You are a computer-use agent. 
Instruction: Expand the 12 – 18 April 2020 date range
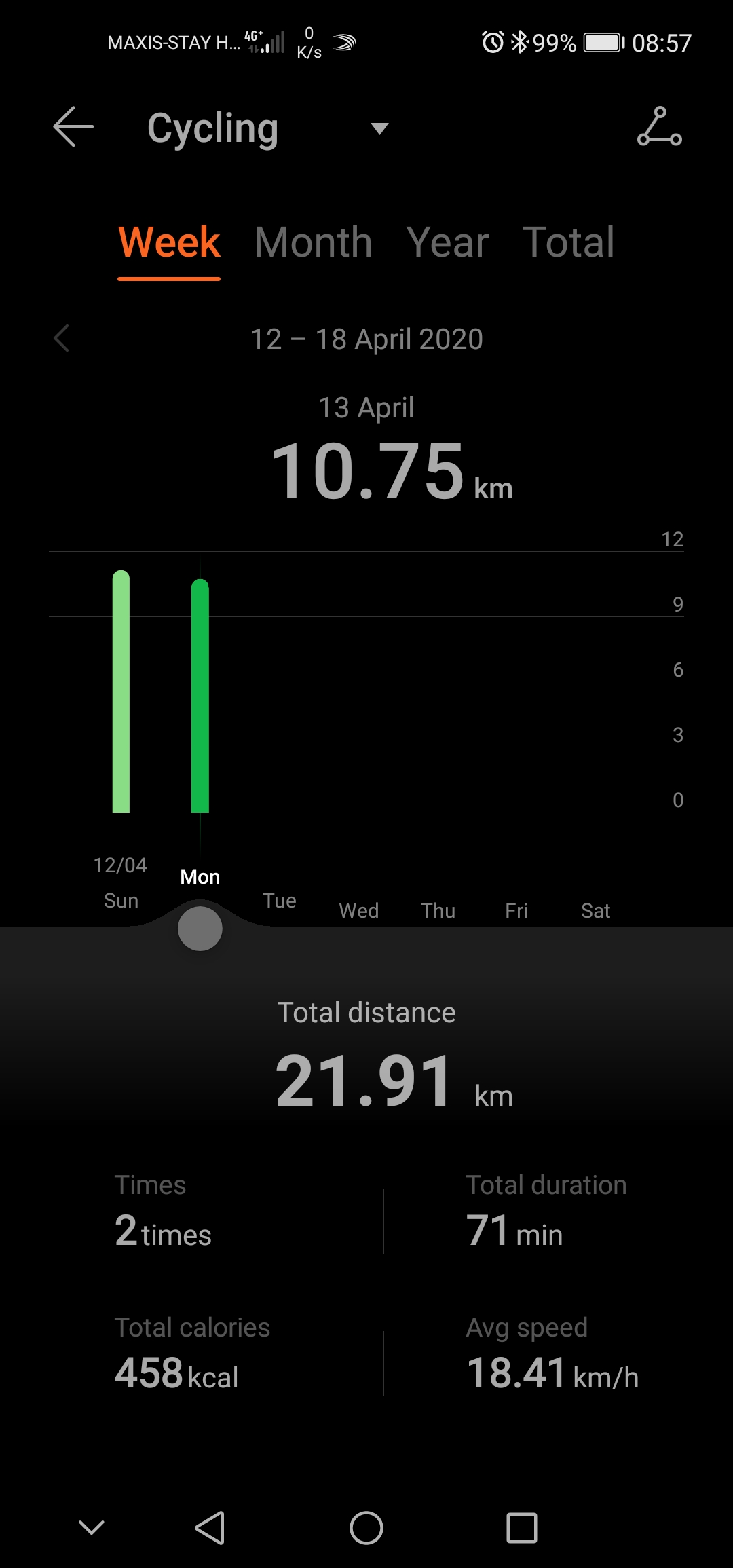click(x=366, y=339)
